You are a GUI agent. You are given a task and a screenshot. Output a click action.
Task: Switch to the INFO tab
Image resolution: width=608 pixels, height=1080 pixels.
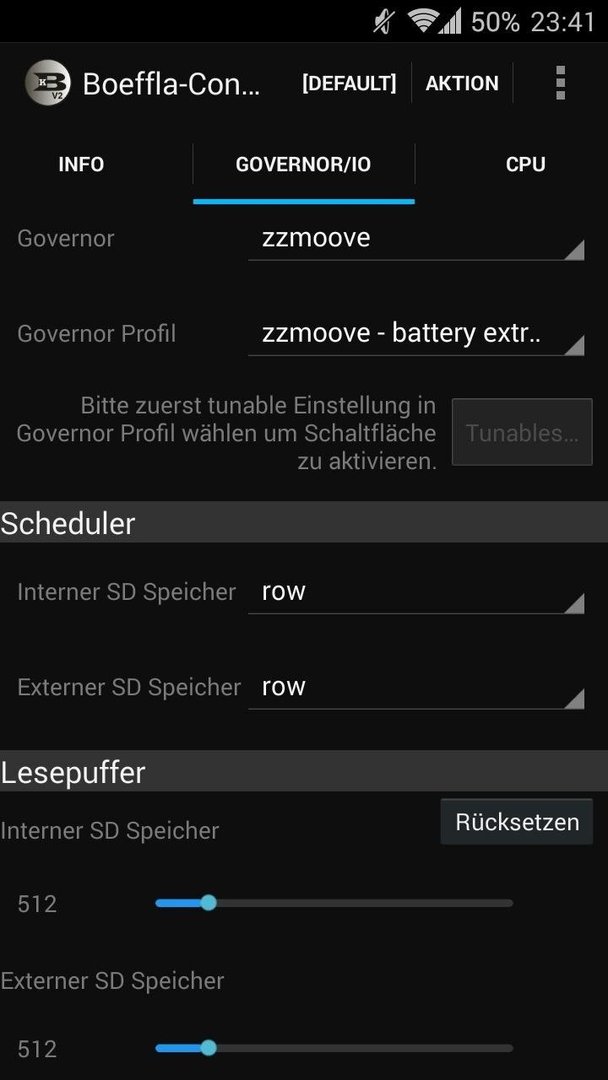click(81, 165)
